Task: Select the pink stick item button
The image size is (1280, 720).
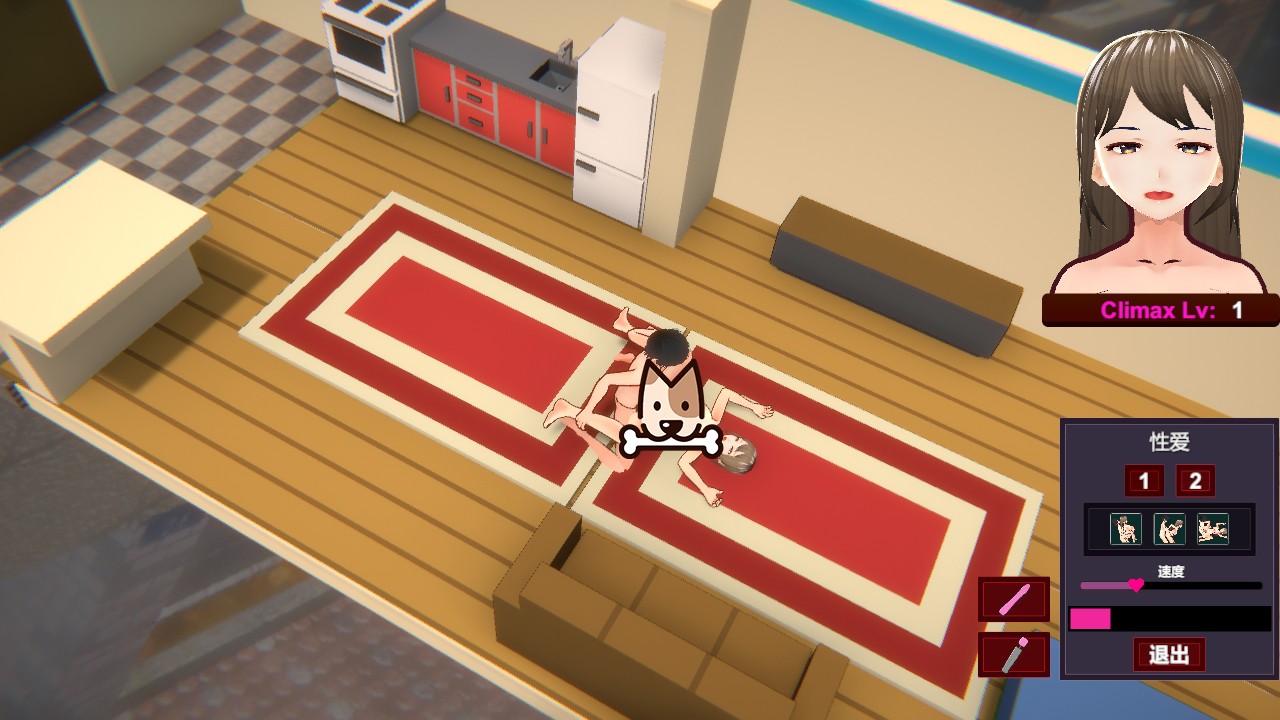Action: [x=1014, y=599]
